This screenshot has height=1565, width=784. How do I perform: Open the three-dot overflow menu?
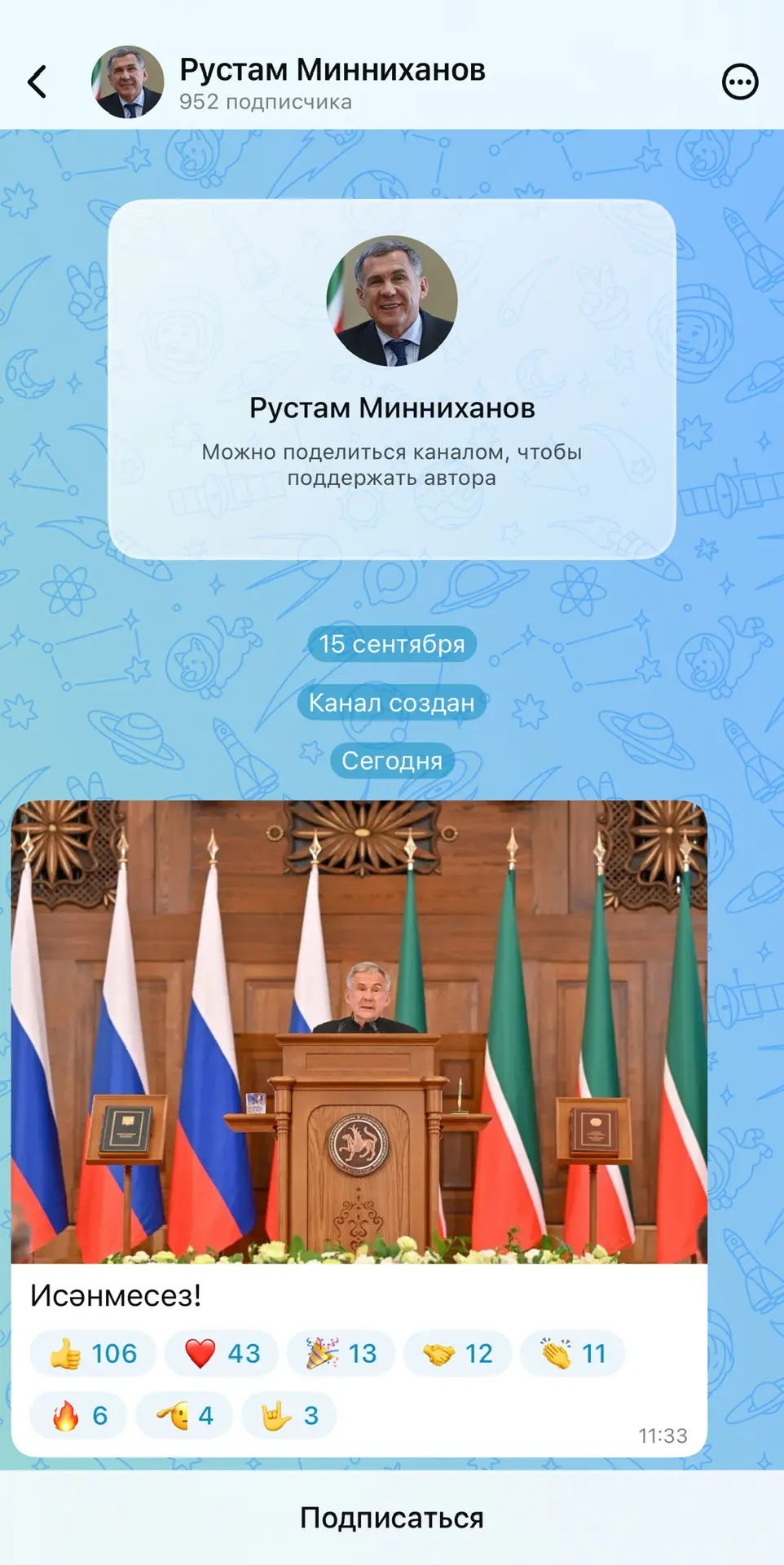tap(740, 82)
